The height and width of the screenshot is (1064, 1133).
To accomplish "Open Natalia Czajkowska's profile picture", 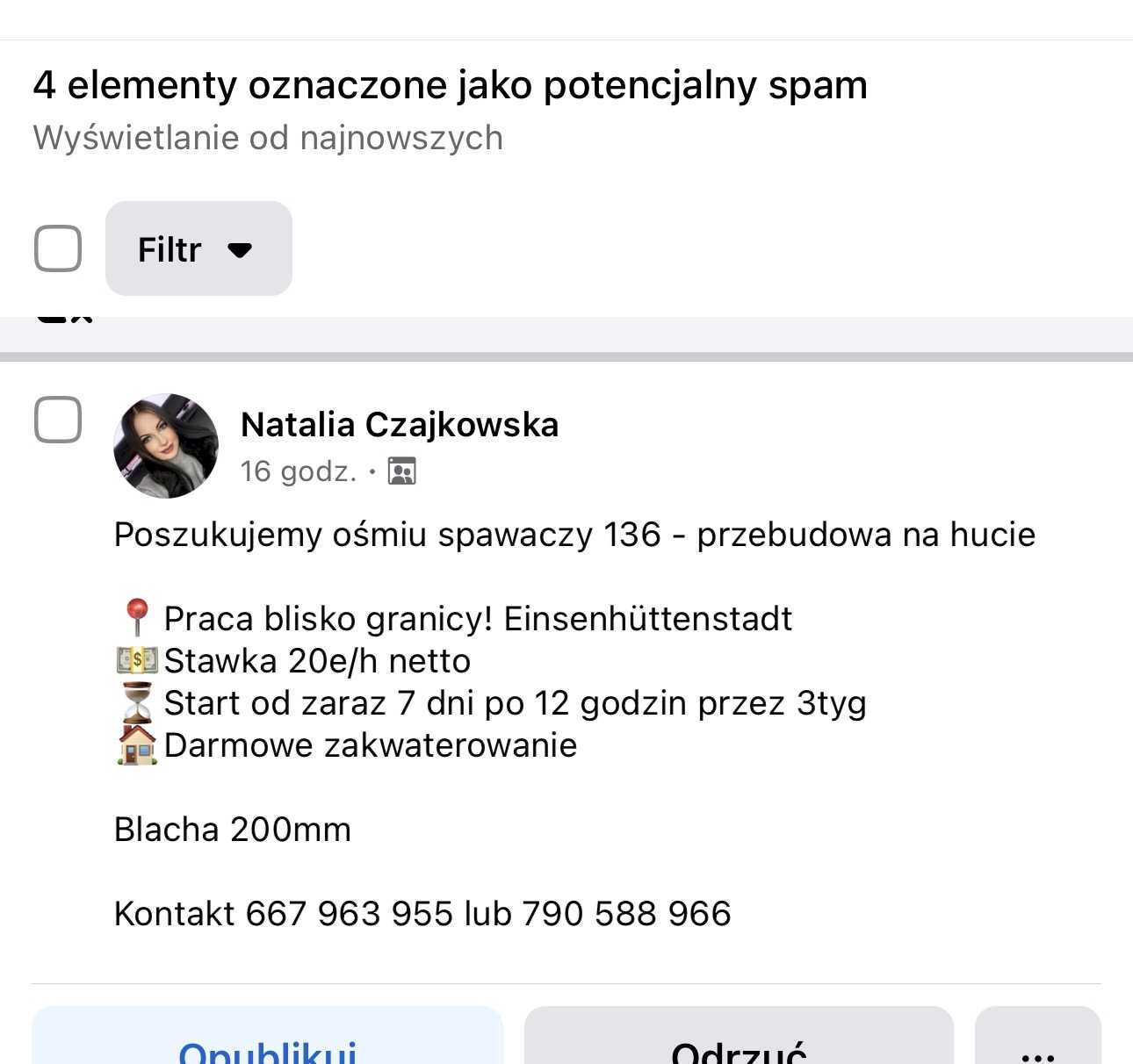I will pos(166,446).
